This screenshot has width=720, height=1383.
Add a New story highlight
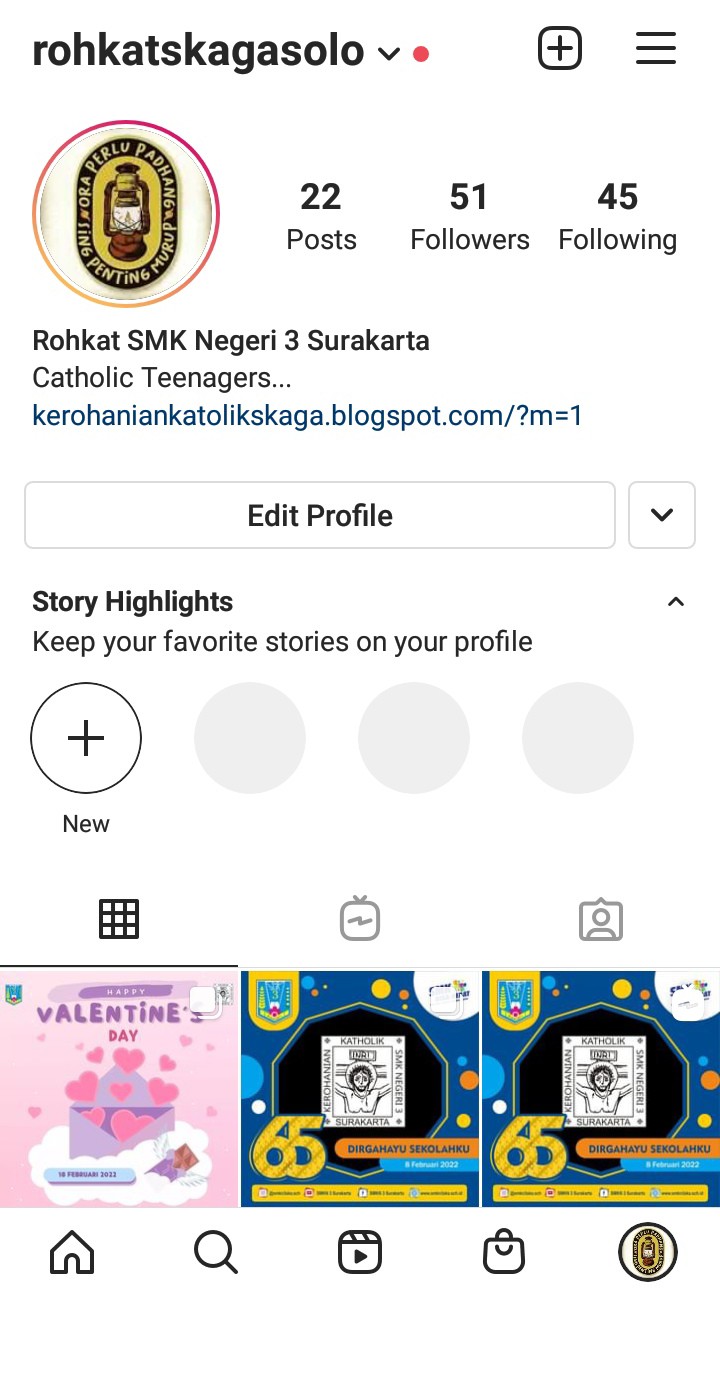coord(86,738)
